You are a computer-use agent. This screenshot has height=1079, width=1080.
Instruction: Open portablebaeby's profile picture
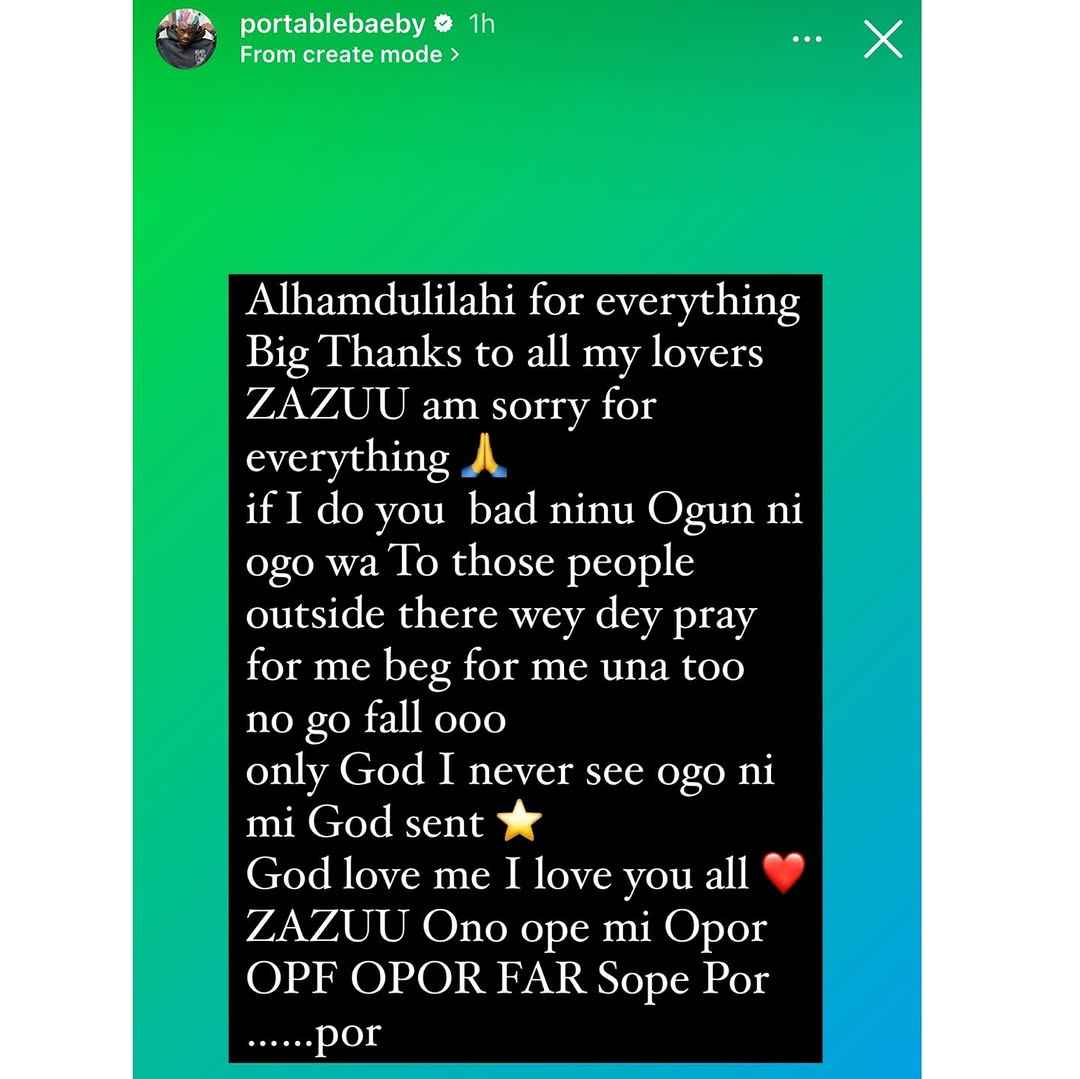point(187,40)
